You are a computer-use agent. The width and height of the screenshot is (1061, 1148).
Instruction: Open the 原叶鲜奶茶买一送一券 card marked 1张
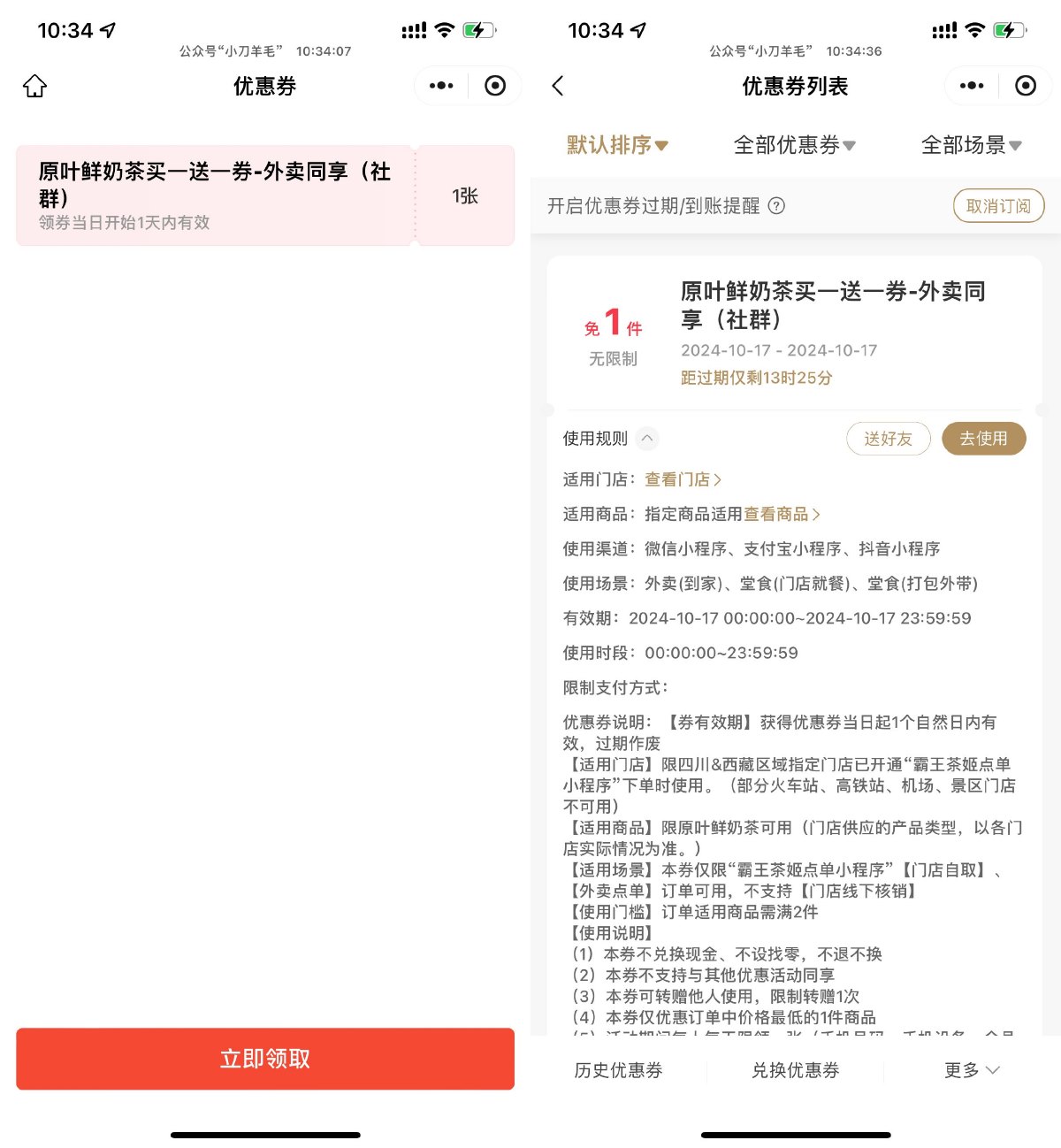[x=264, y=195]
